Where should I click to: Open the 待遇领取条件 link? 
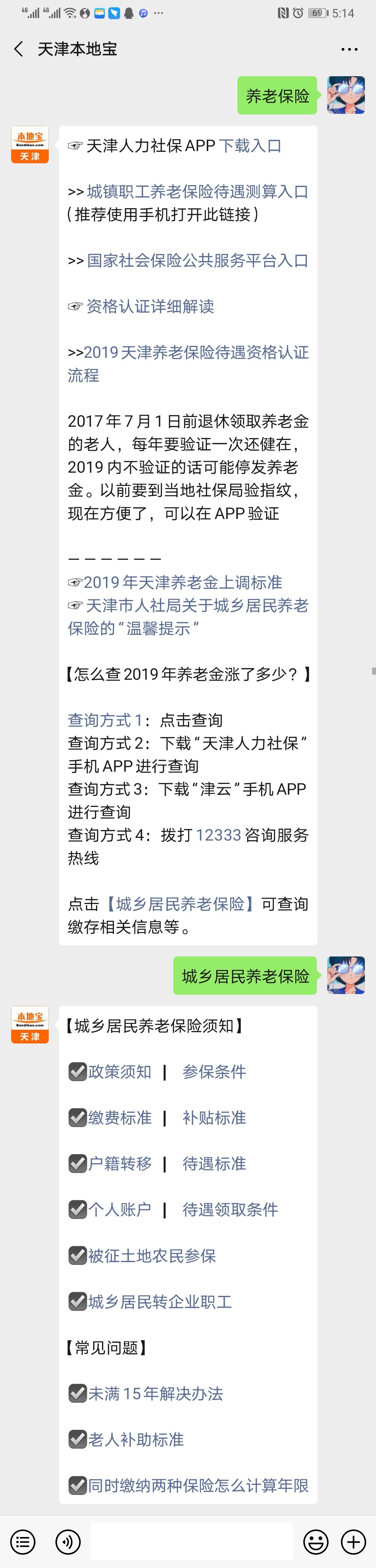click(230, 1210)
